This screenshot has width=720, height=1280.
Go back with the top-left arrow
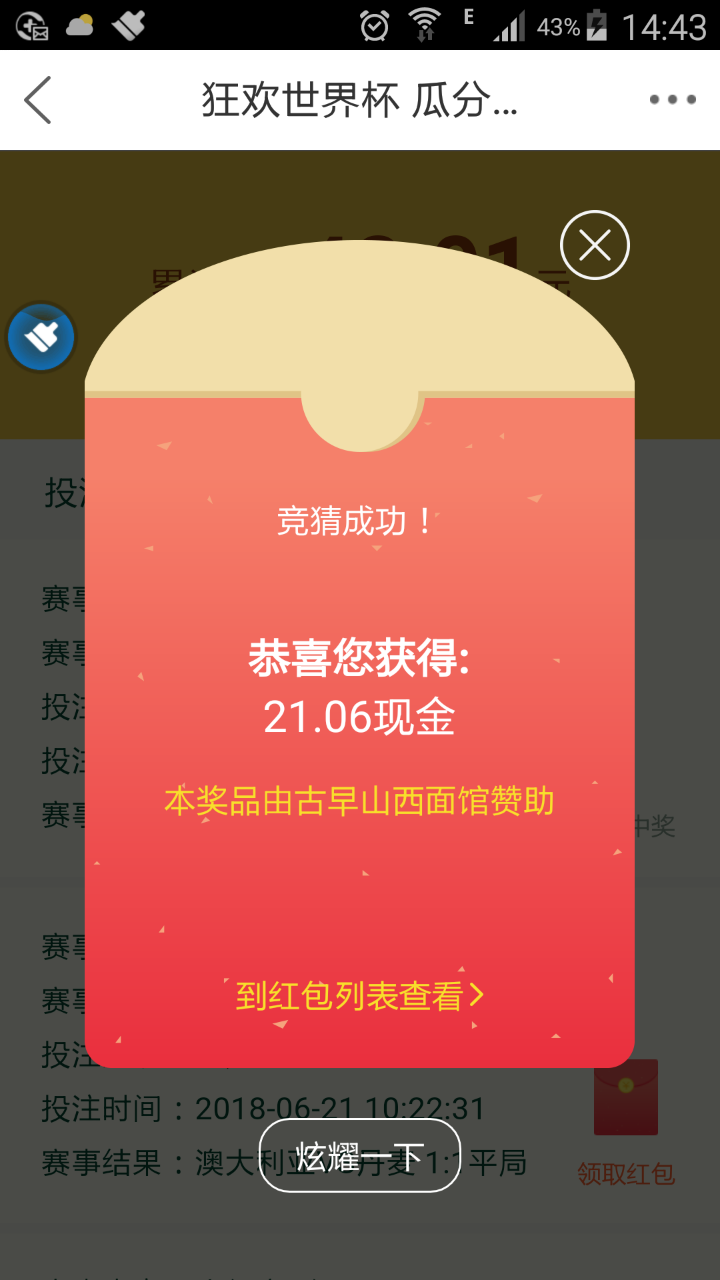pyautogui.click(x=38, y=100)
